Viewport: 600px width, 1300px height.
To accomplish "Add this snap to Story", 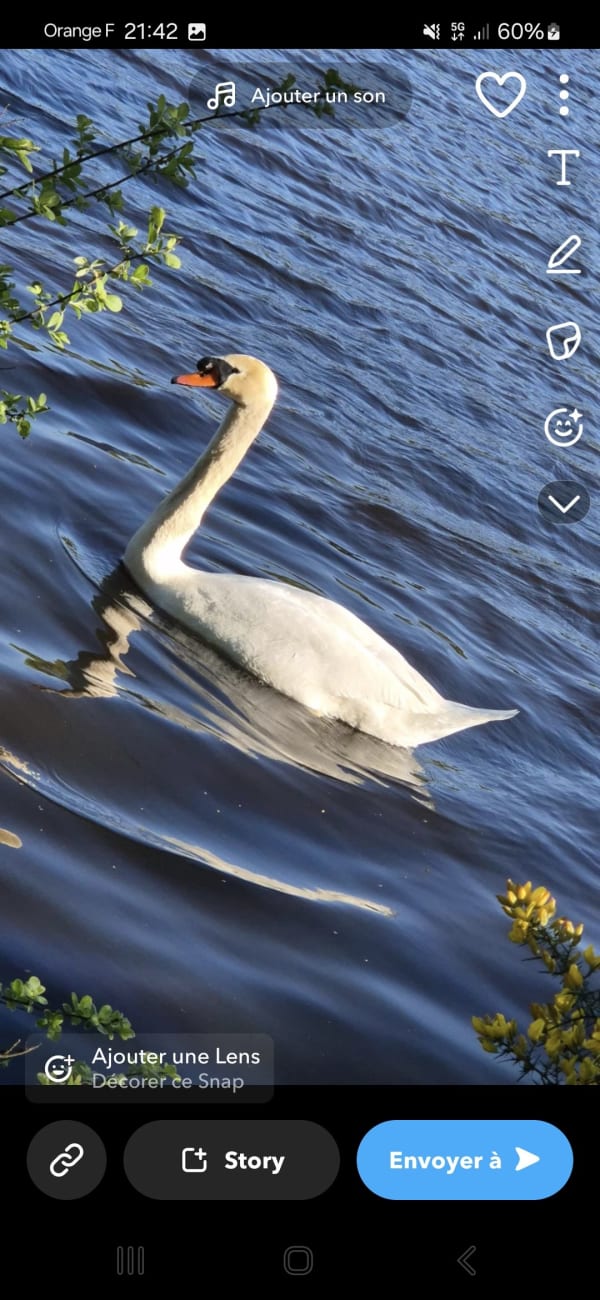I will [x=232, y=1160].
